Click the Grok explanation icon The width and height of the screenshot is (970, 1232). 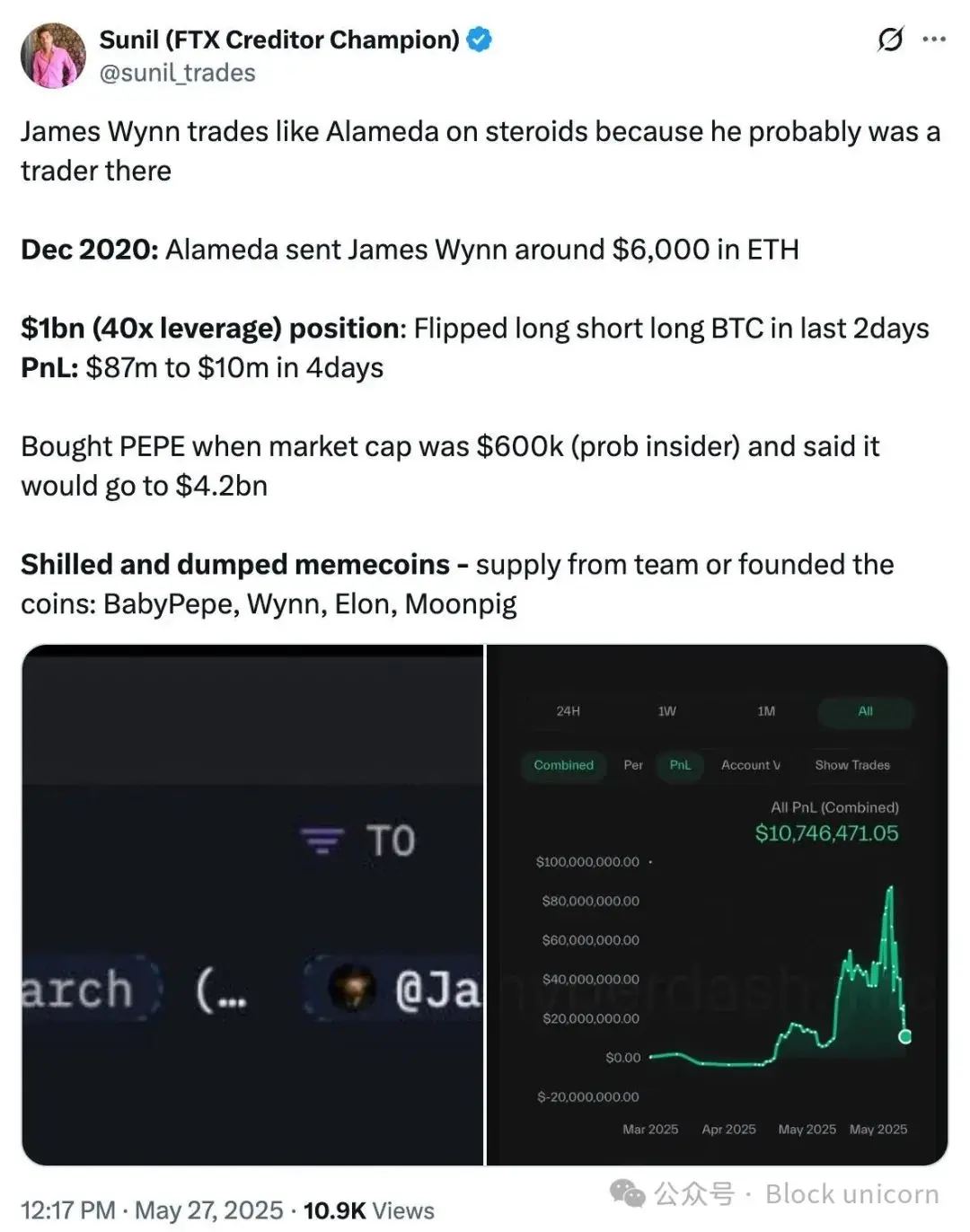[889, 40]
